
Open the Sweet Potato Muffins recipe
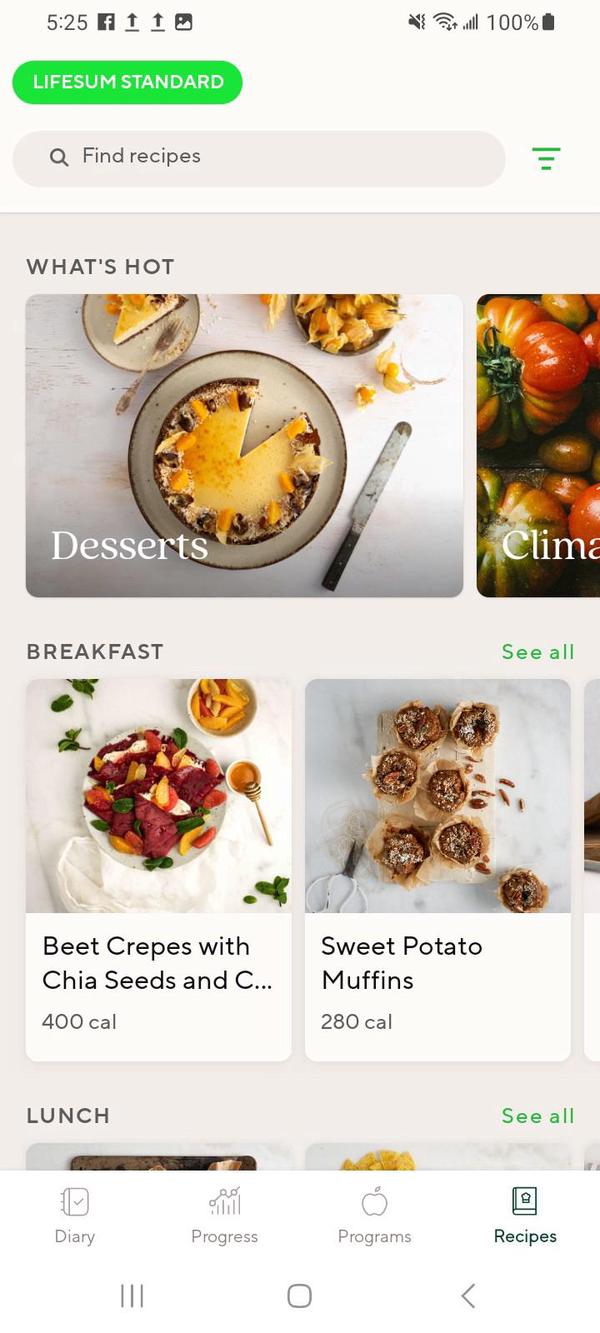(x=437, y=868)
